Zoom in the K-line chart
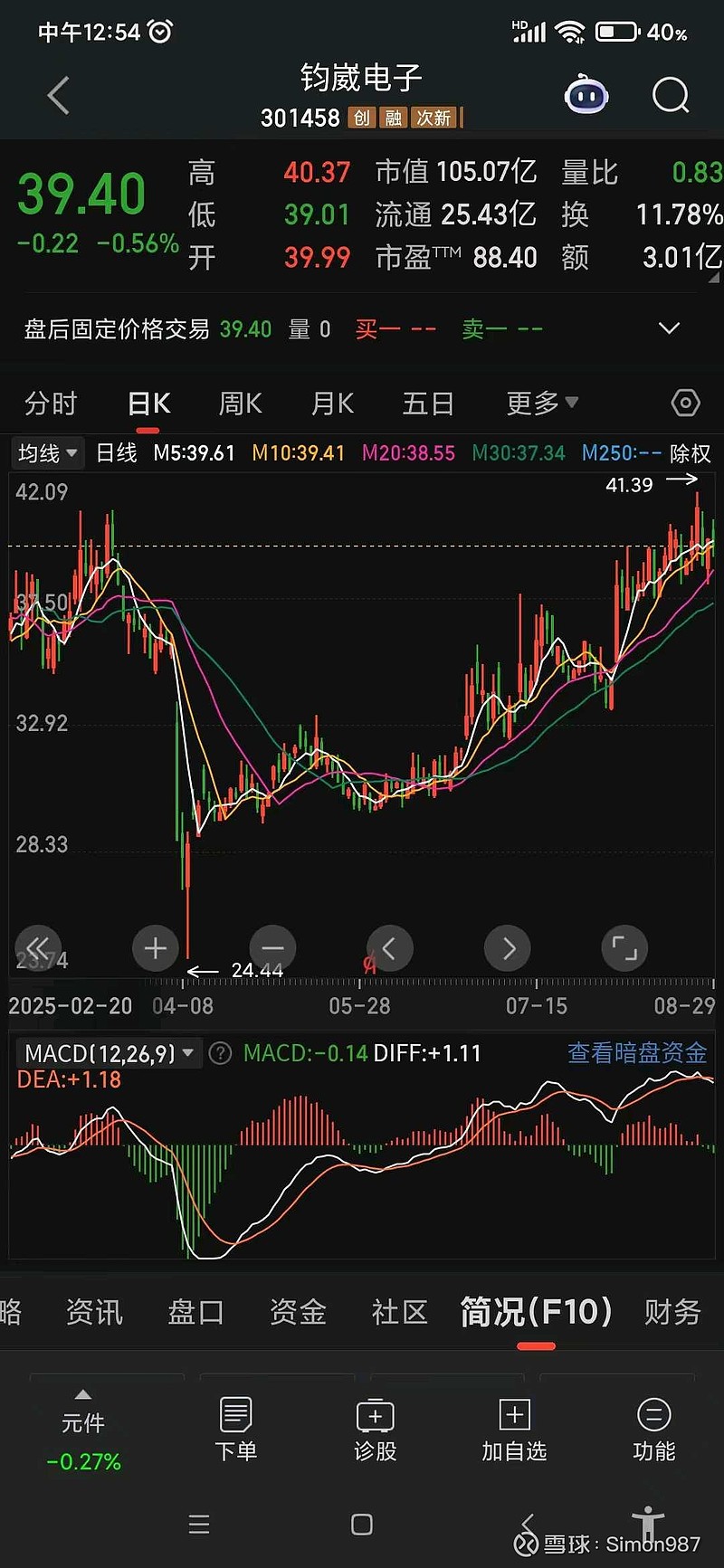724x1568 pixels. [x=156, y=948]
